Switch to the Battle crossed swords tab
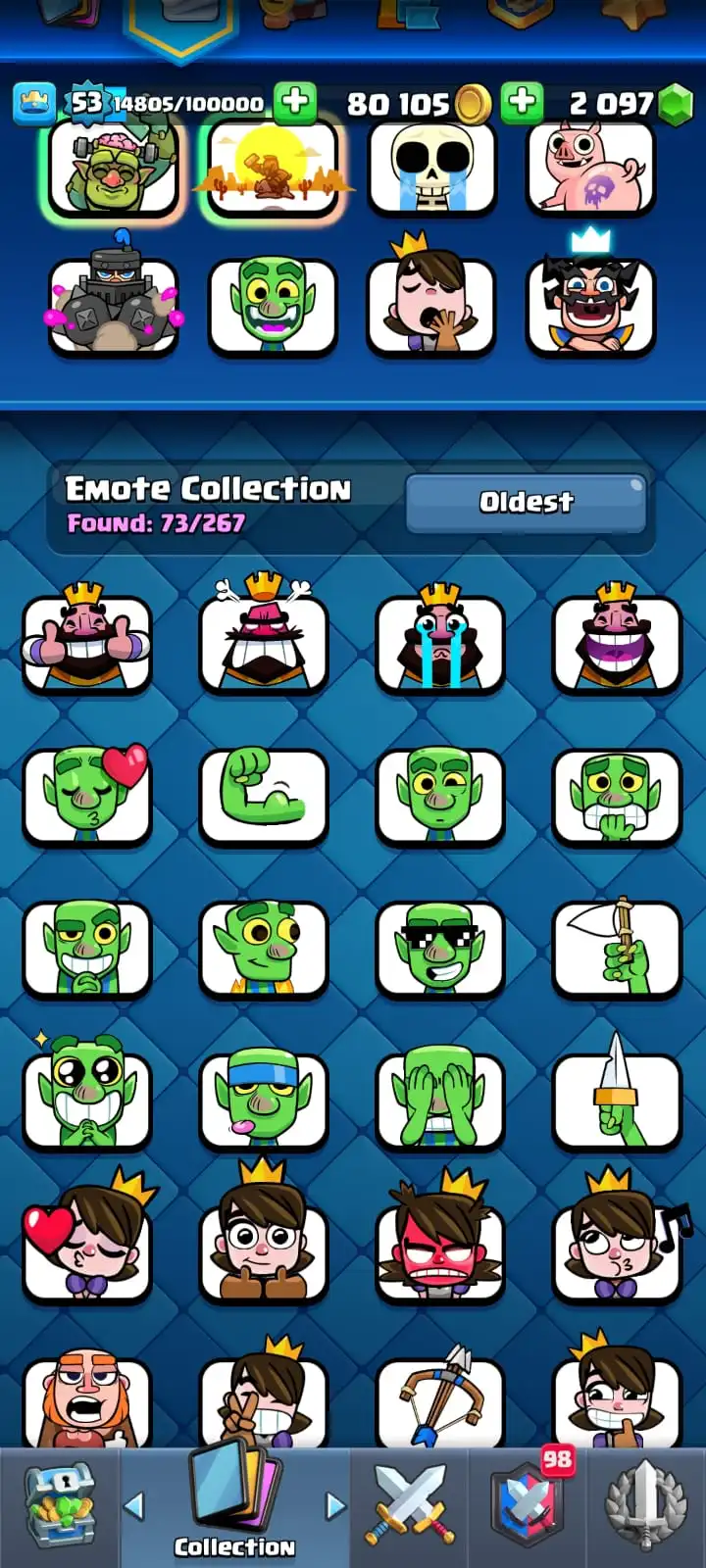 (409, 1507)
